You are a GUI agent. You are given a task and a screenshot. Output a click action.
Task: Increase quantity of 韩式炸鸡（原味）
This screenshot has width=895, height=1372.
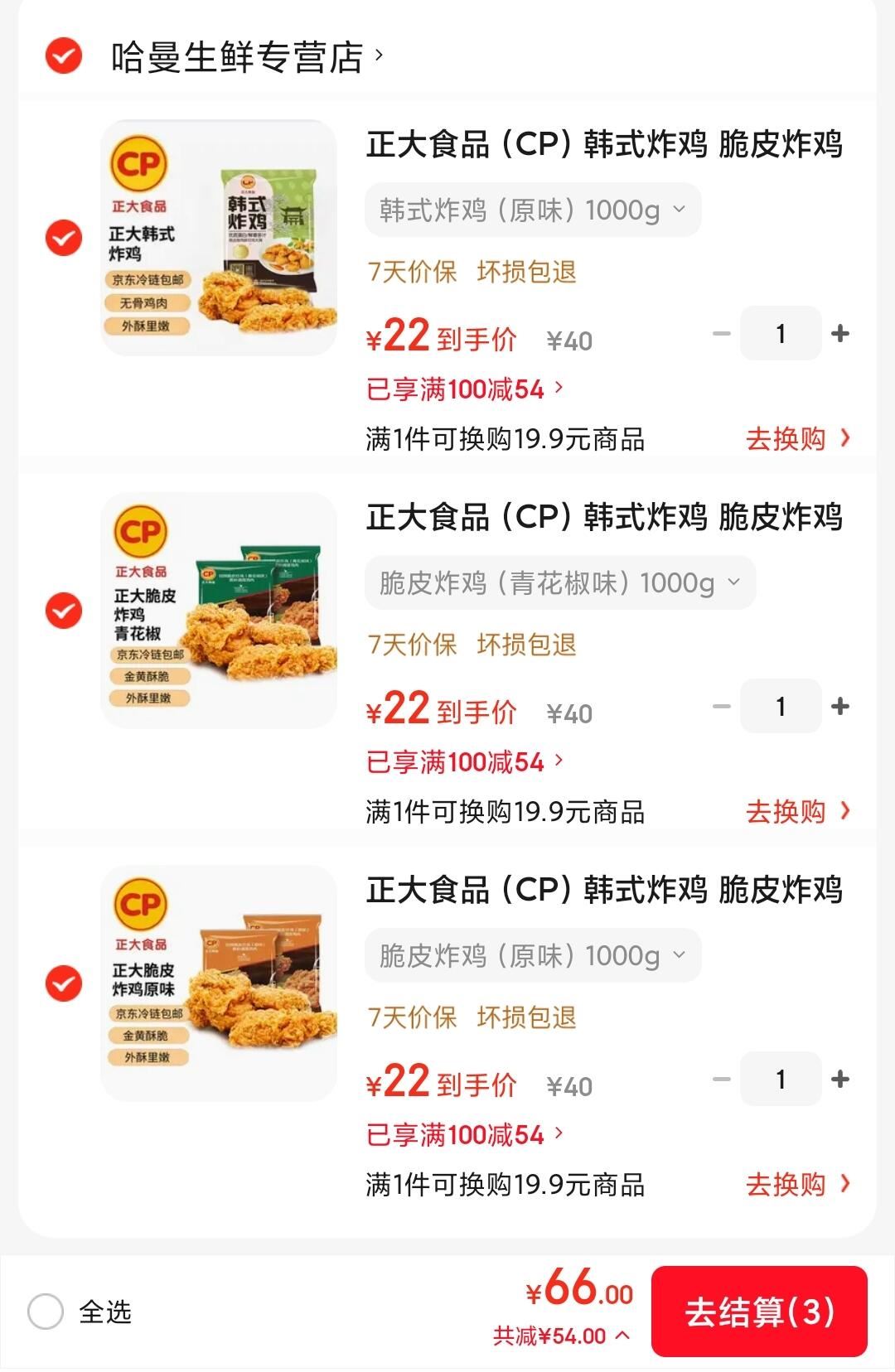[x=842, y=333]
